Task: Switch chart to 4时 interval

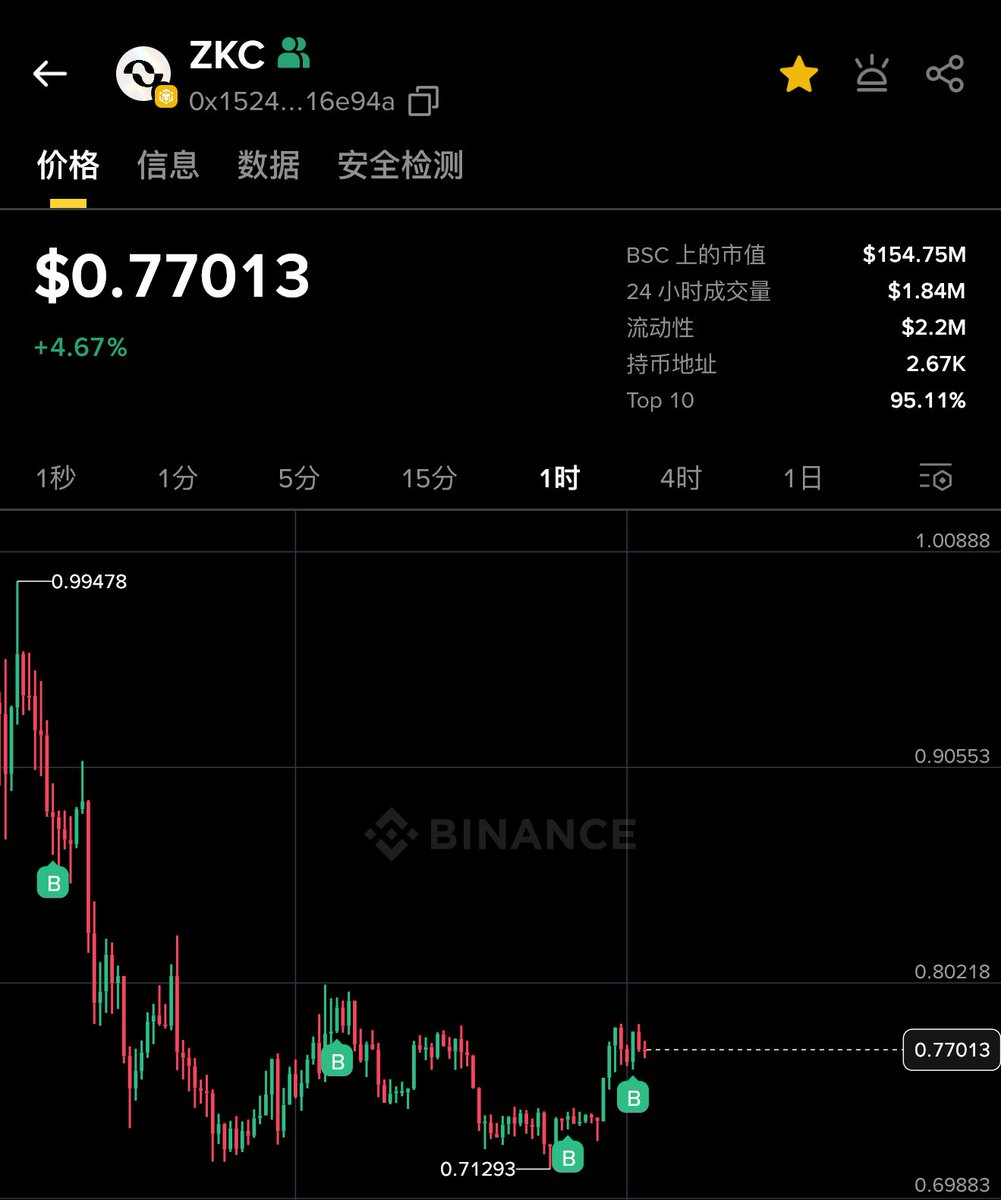Action: 681,478
